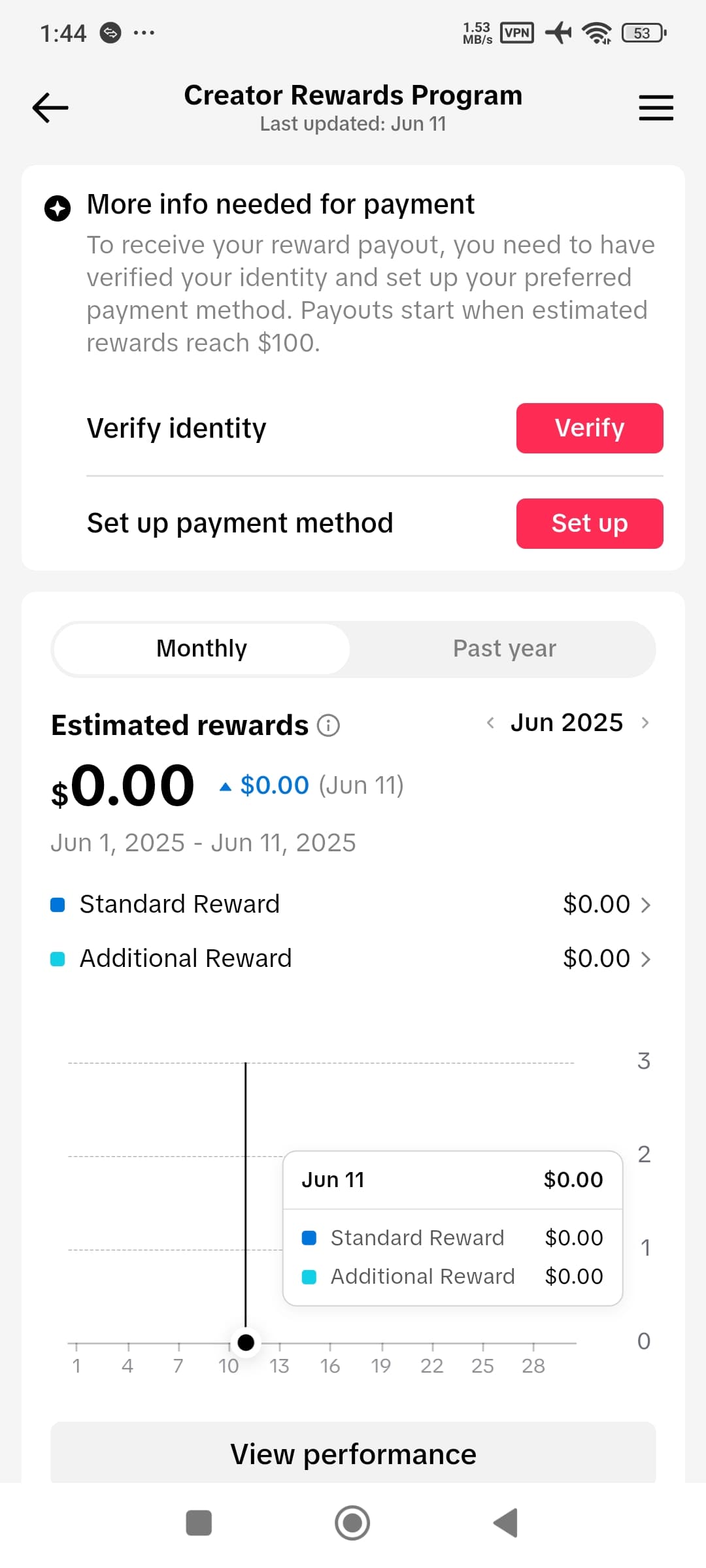Tap Verify to confirm your identity
The height and width of the screenshot is (1568, 706).
tap(590, 428)
